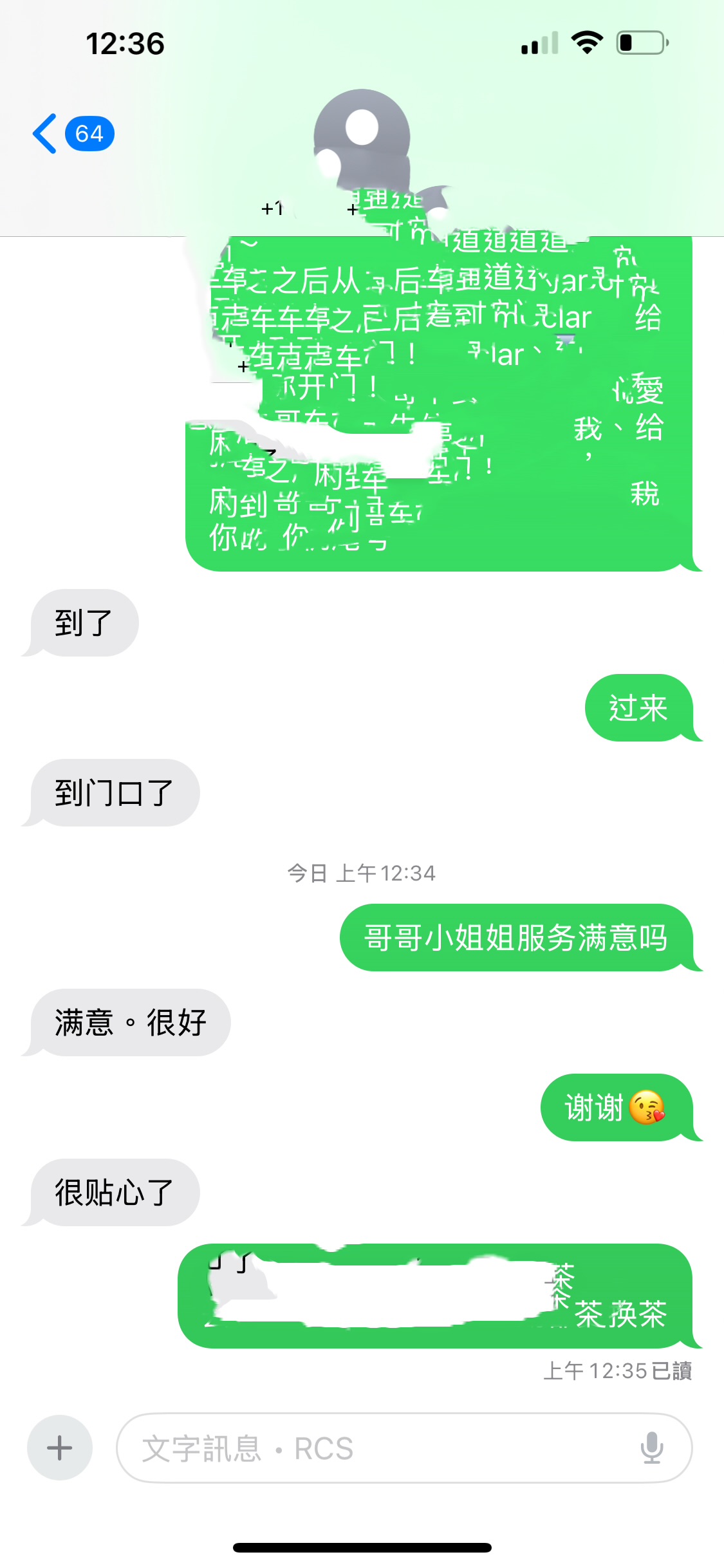Viewport: 724px width, 1568px height.
Task: Focus the 文字訊息 · RCS text field
Action: [x=380, y=1448]
